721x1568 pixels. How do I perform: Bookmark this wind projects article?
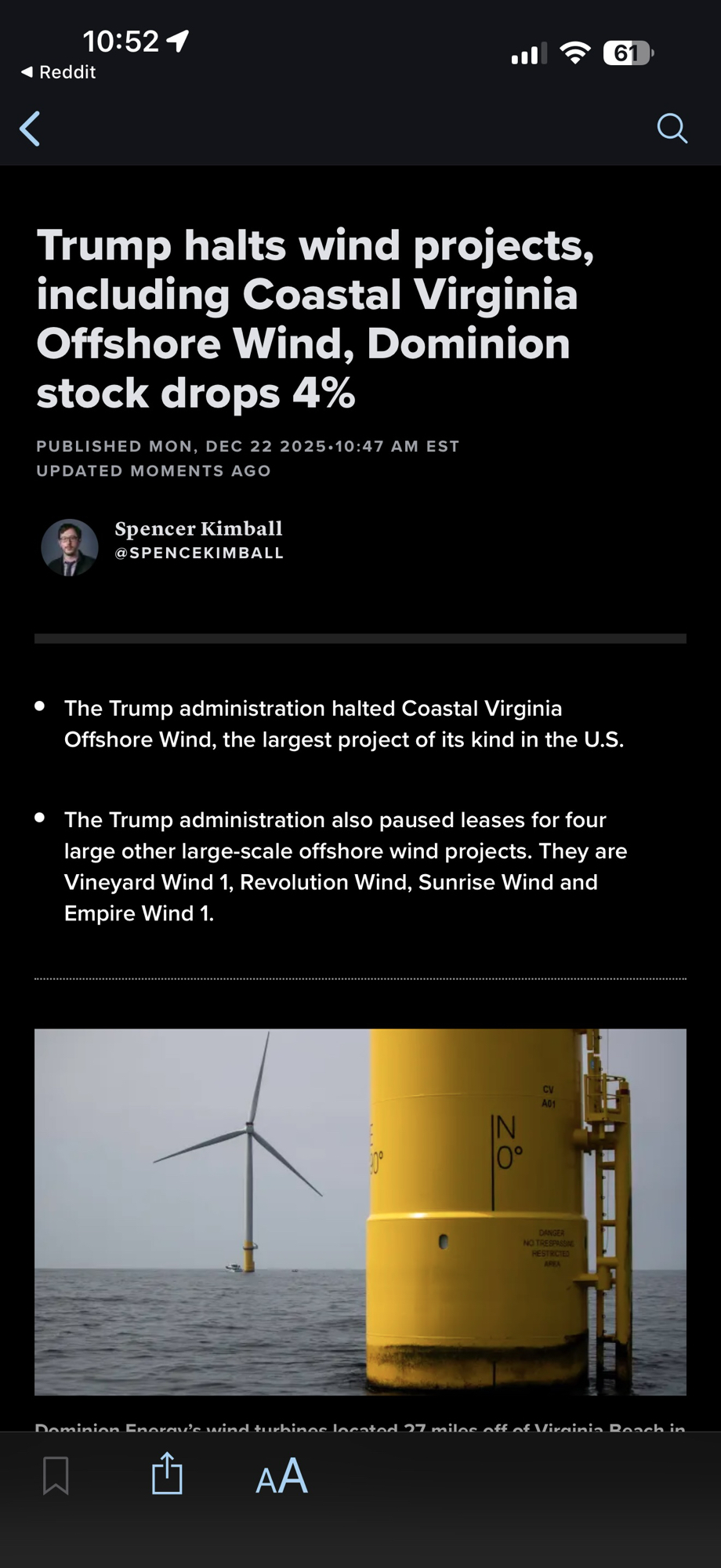56,1475
